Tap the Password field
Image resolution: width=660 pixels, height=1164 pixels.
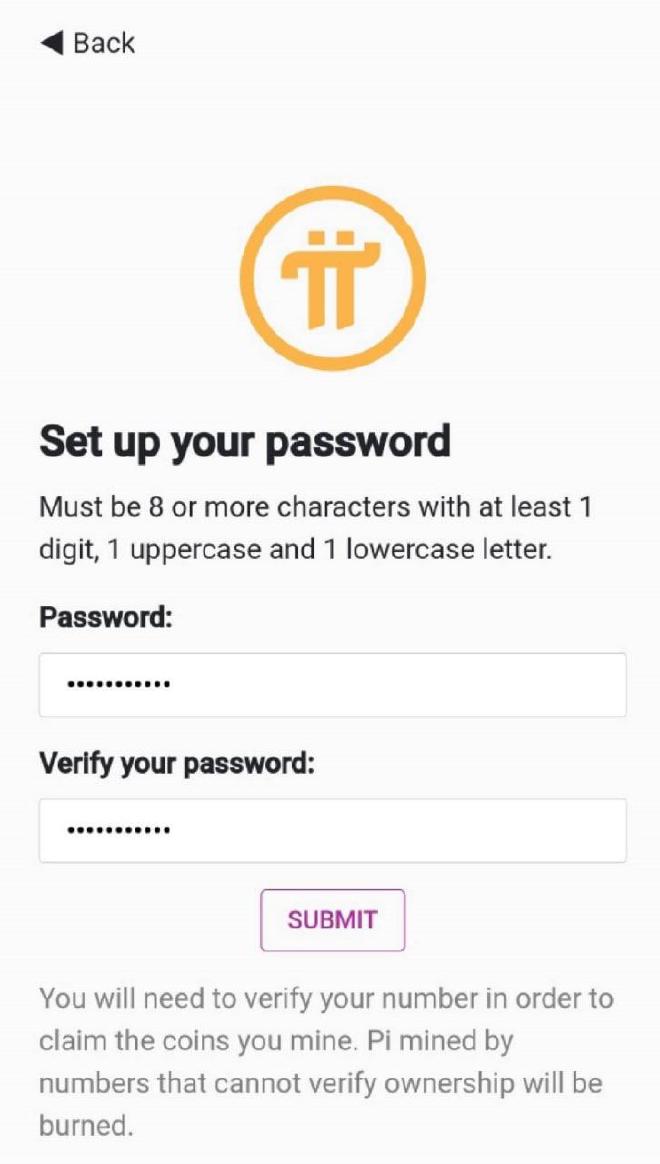click(x=333, y=684)
